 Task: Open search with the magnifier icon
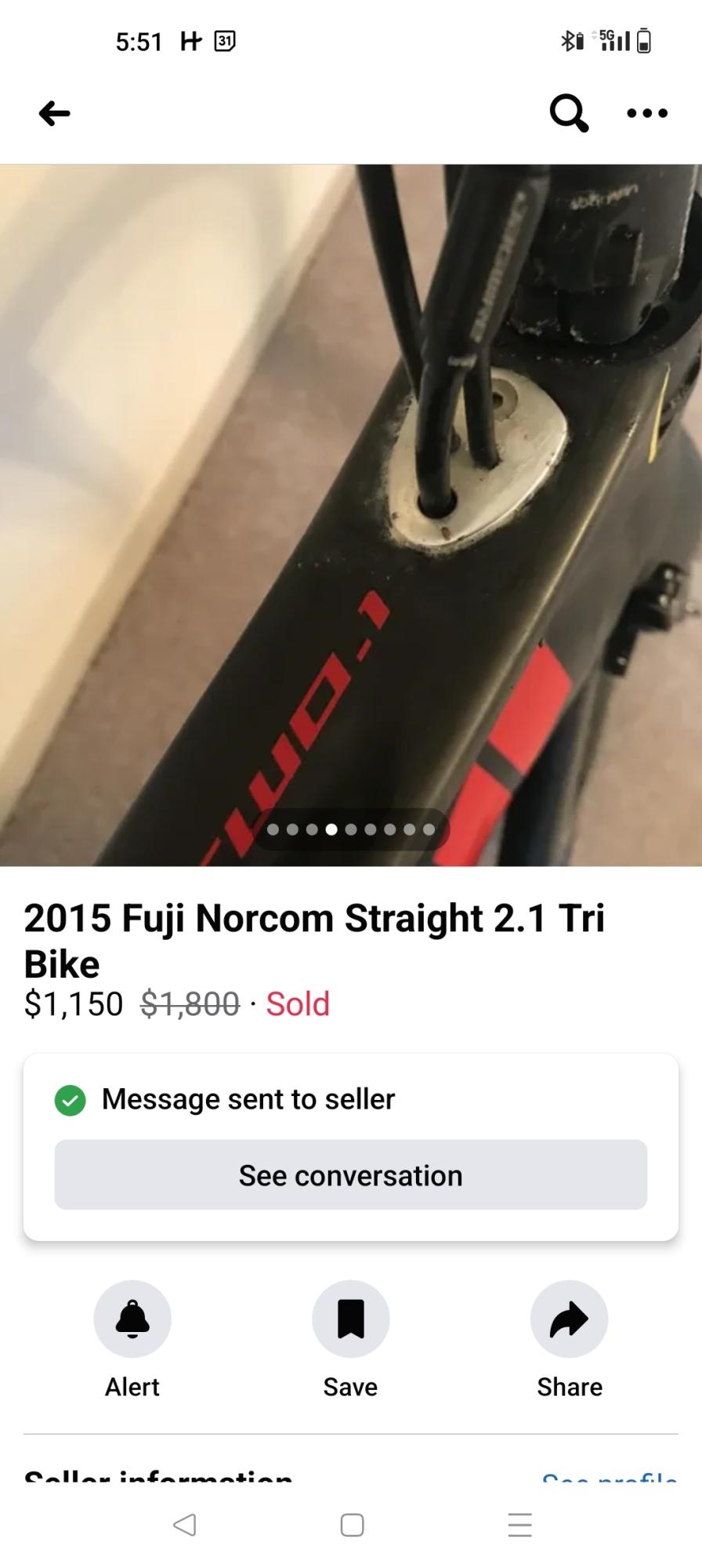click(569, 114)
